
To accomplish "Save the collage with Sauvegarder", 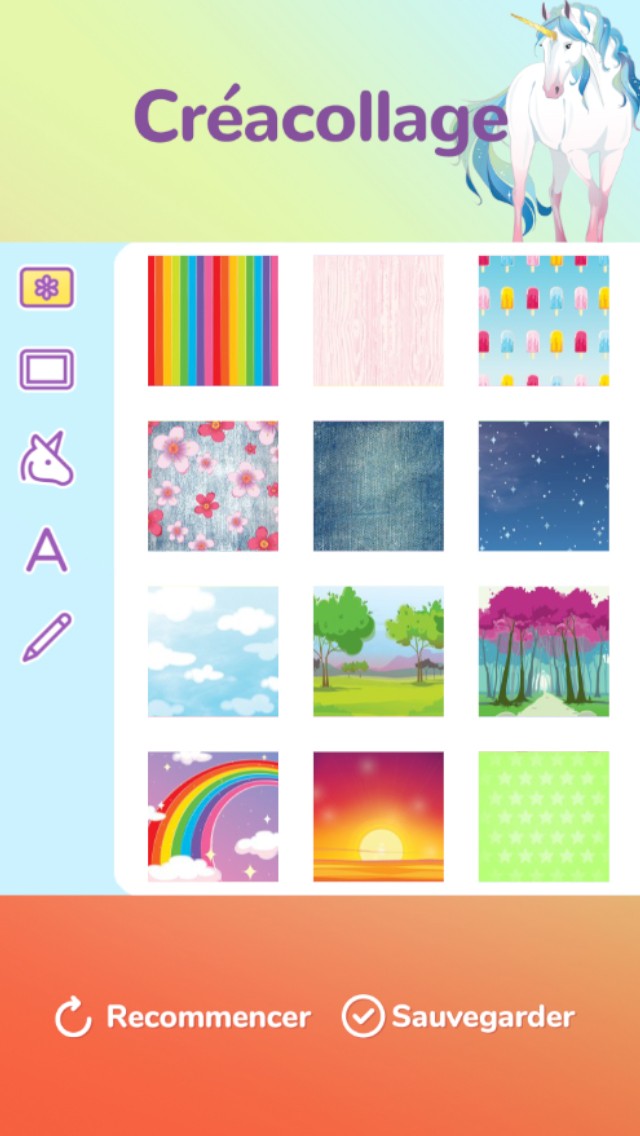I will [x=459, y=1017].
